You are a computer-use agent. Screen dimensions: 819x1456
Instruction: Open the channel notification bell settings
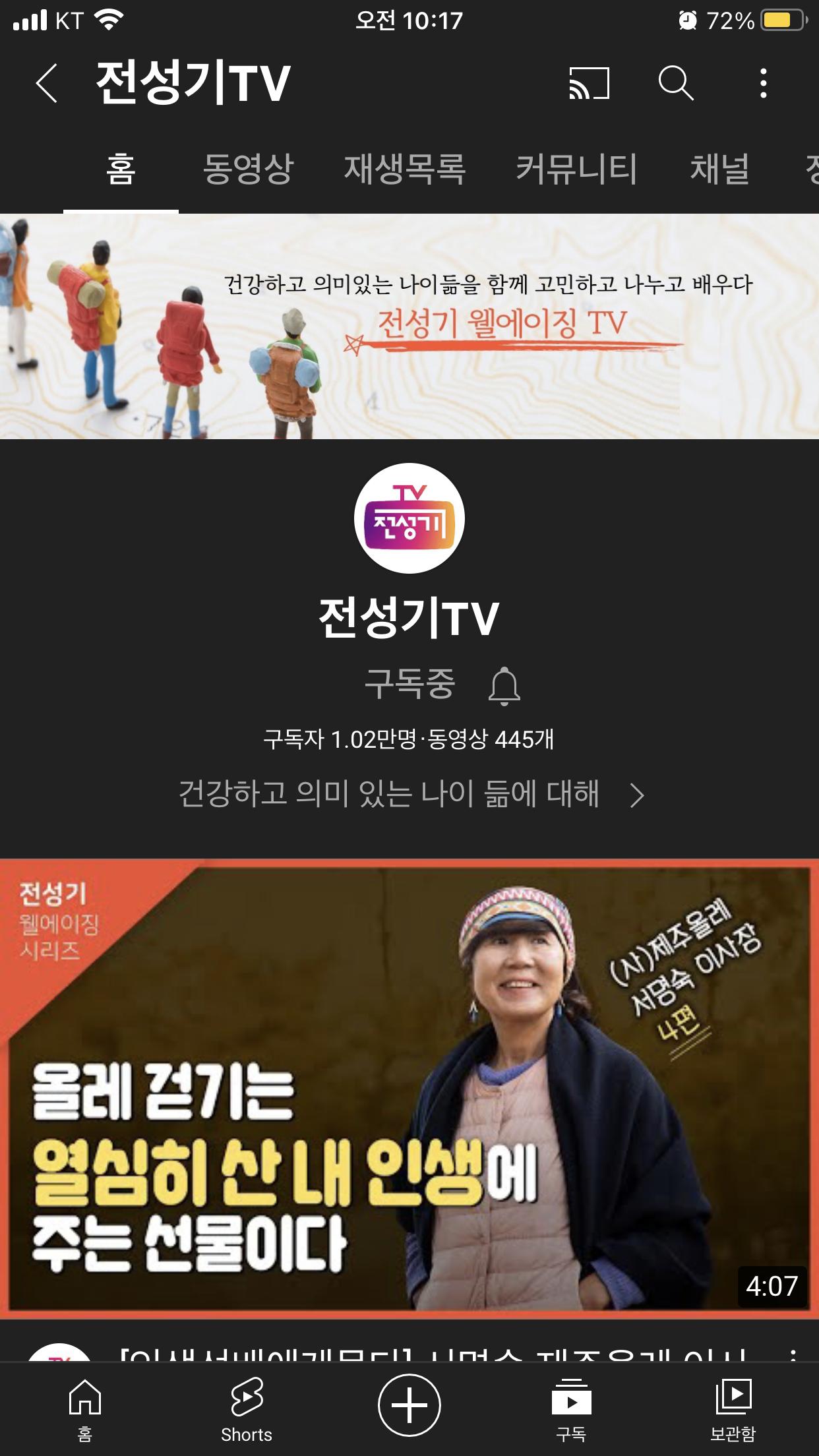click(504, 686)
